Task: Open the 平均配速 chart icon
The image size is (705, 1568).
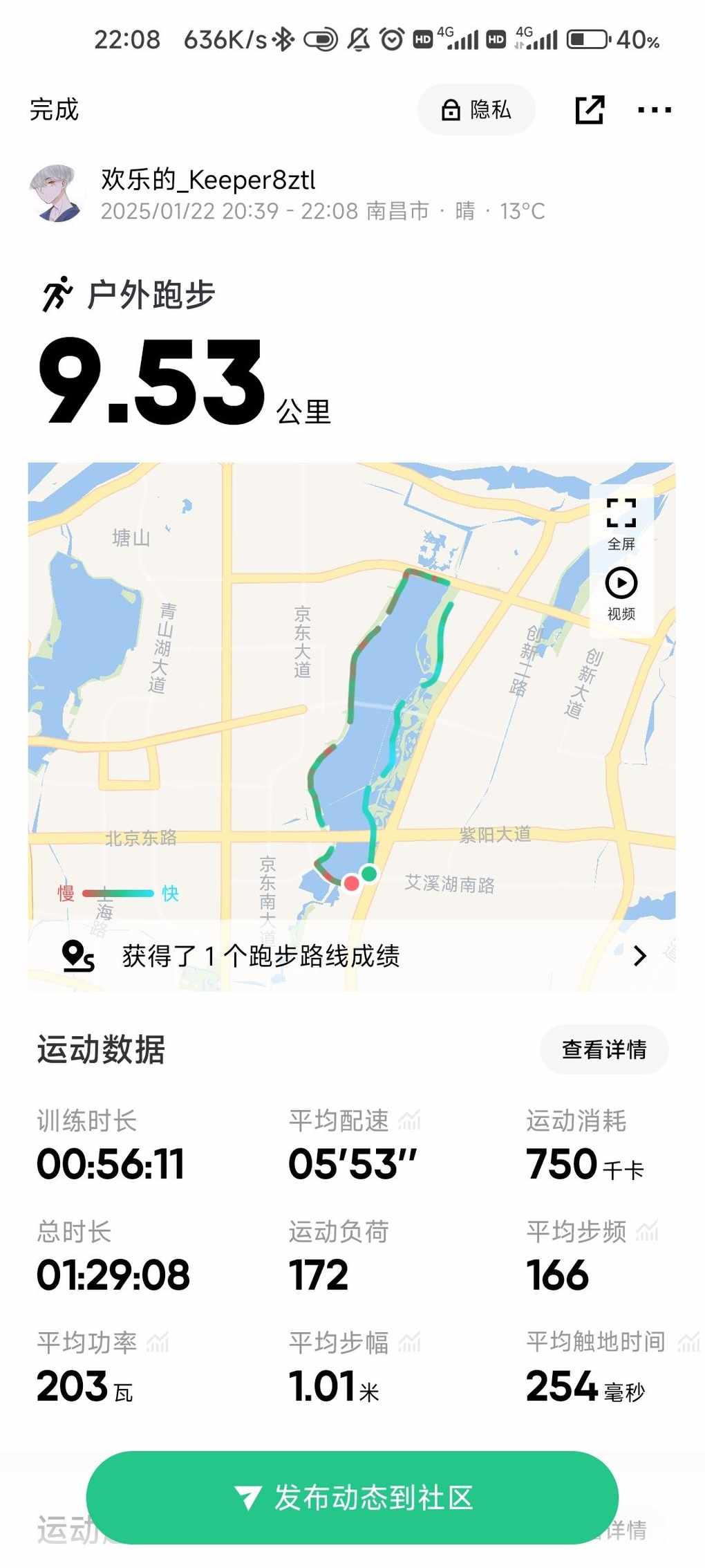Action: [x=409, y=1120]
